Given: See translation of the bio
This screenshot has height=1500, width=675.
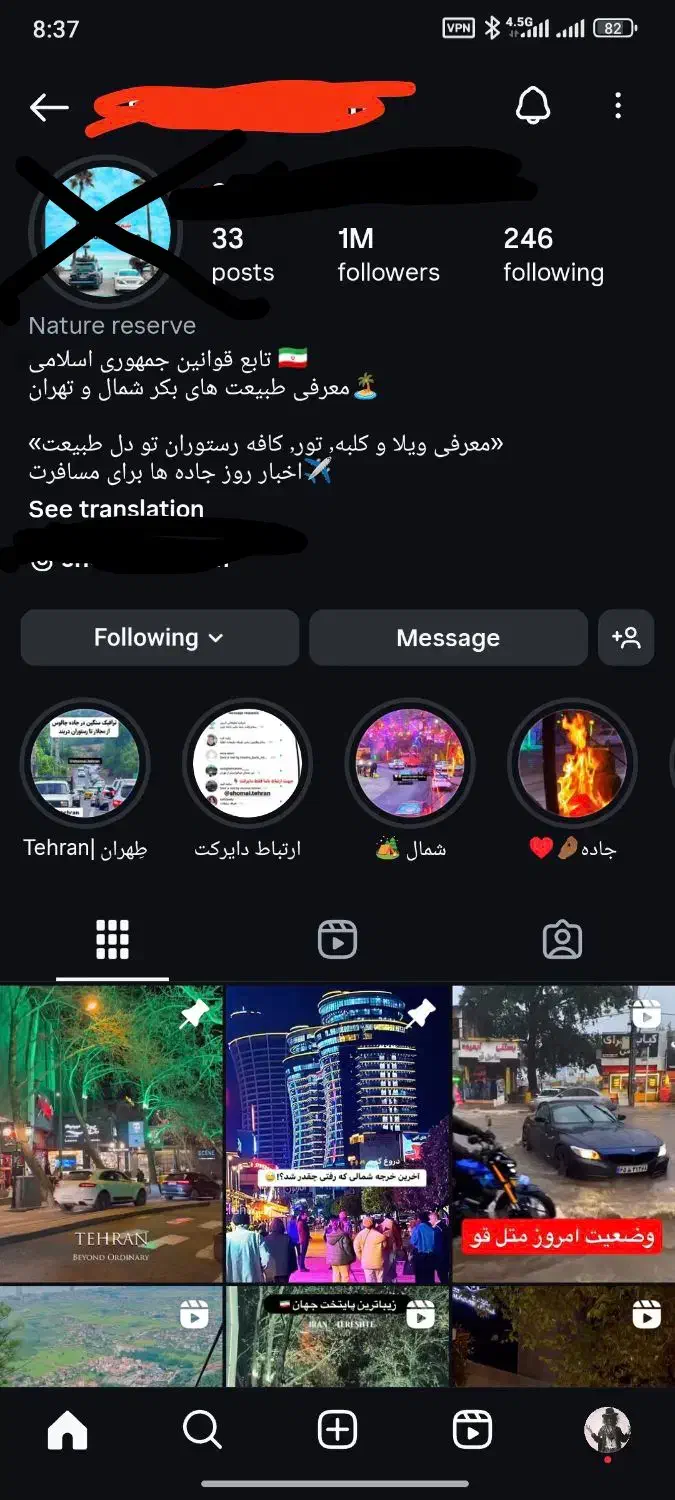Looking at the screenshot, I should coord(116,509).
